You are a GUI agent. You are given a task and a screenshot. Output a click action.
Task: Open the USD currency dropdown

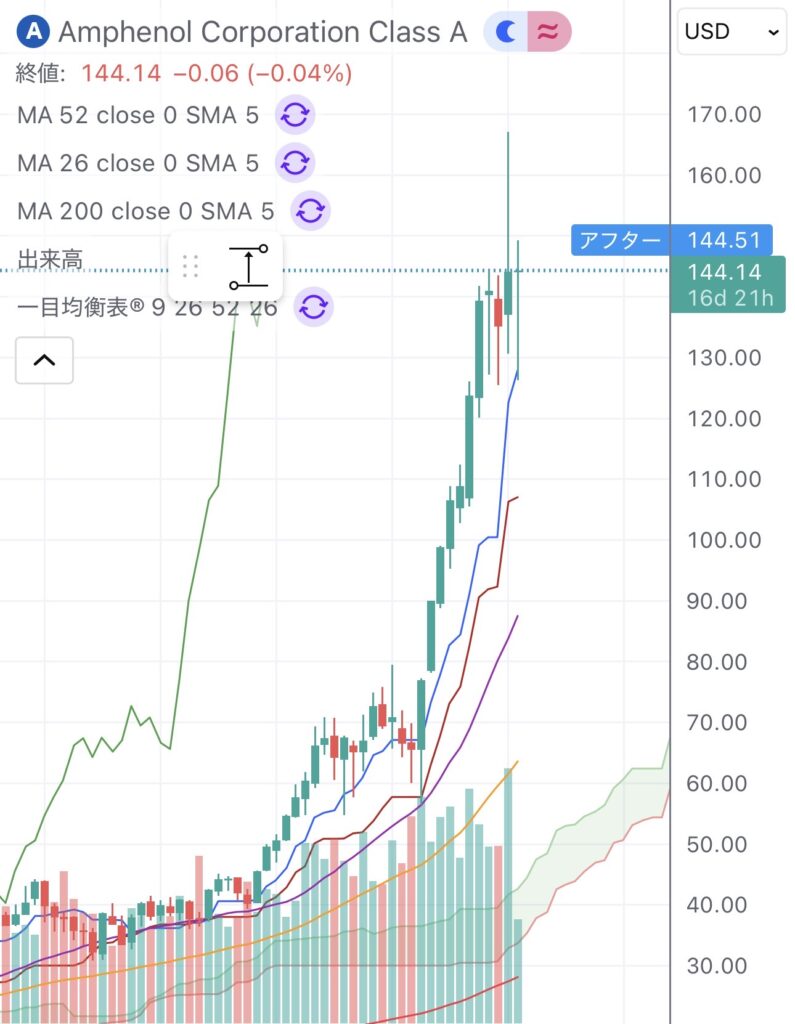[x=731, y=32]
